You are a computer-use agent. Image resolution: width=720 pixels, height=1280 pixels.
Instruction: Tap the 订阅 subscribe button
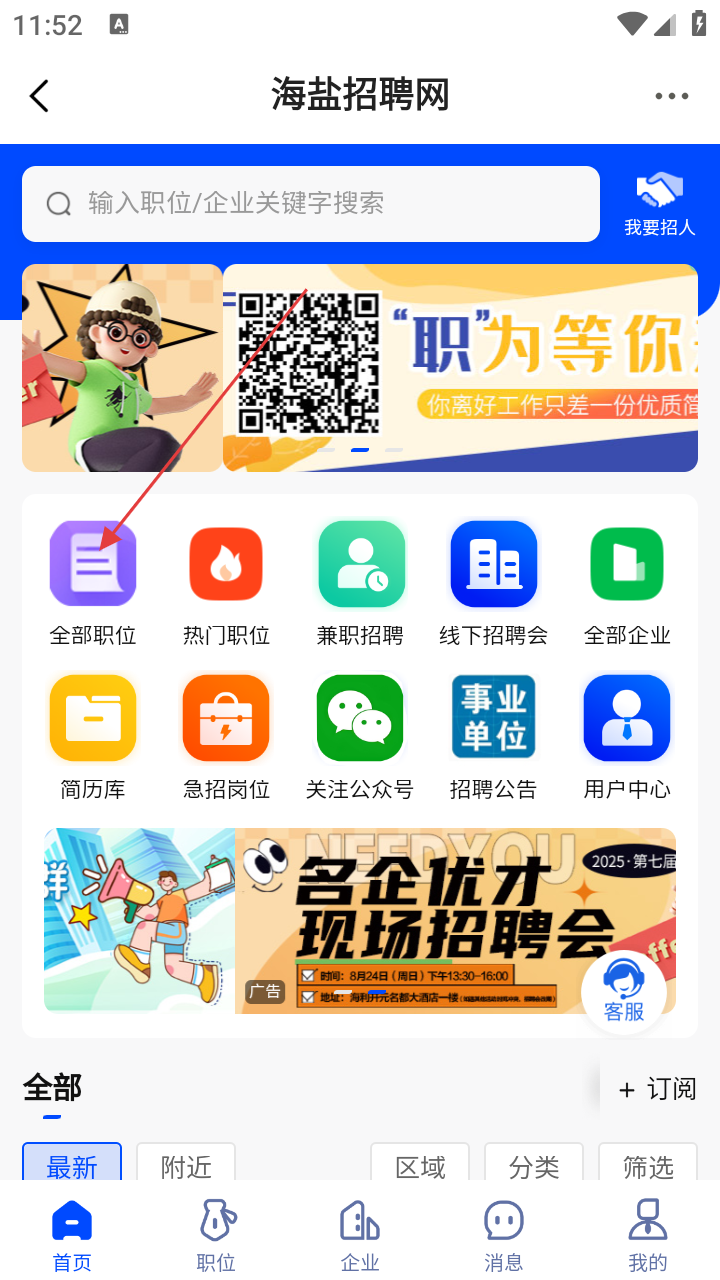(657, 1089)
